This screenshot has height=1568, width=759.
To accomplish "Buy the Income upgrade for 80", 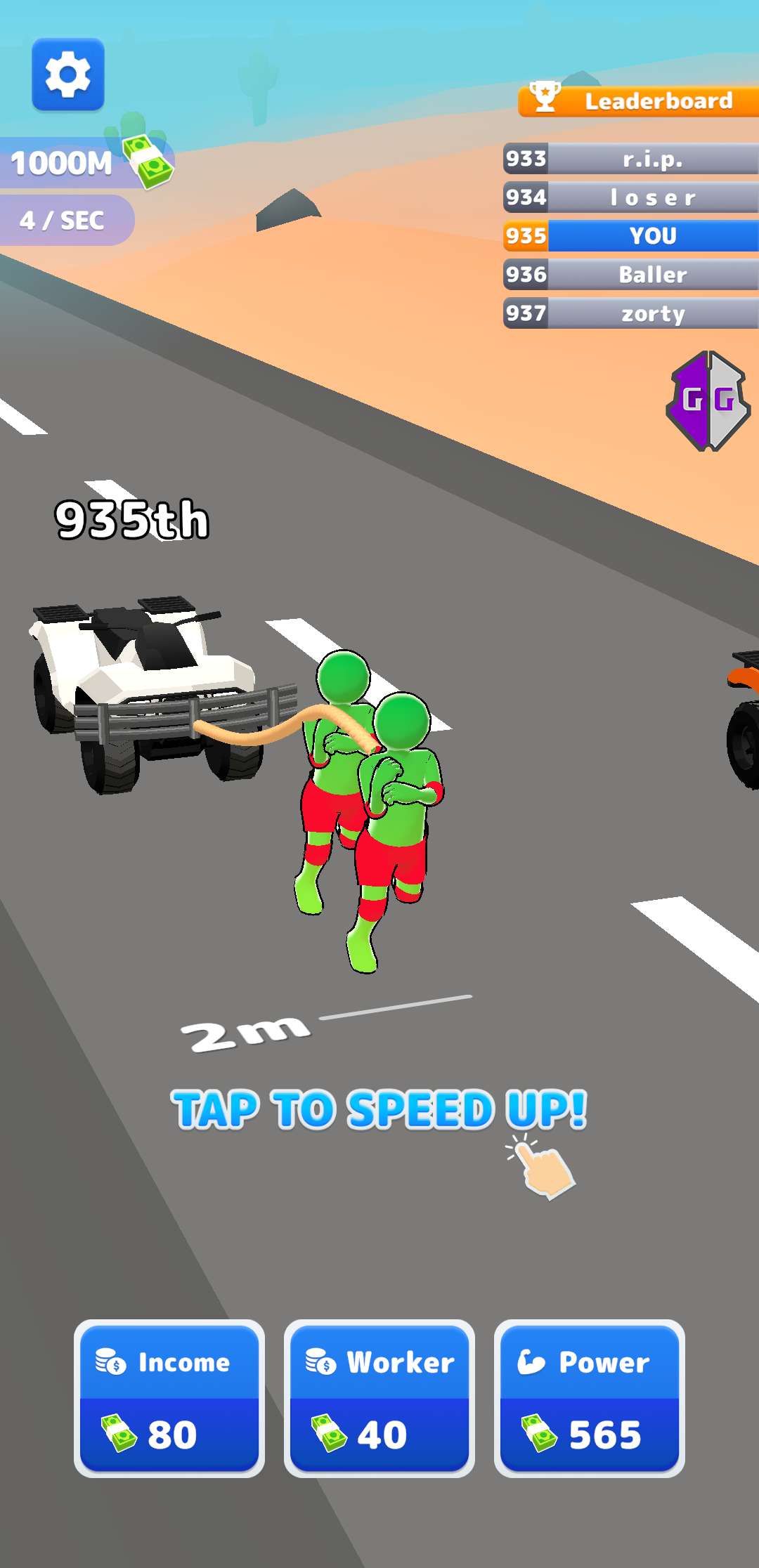I will pos(169,1398).
